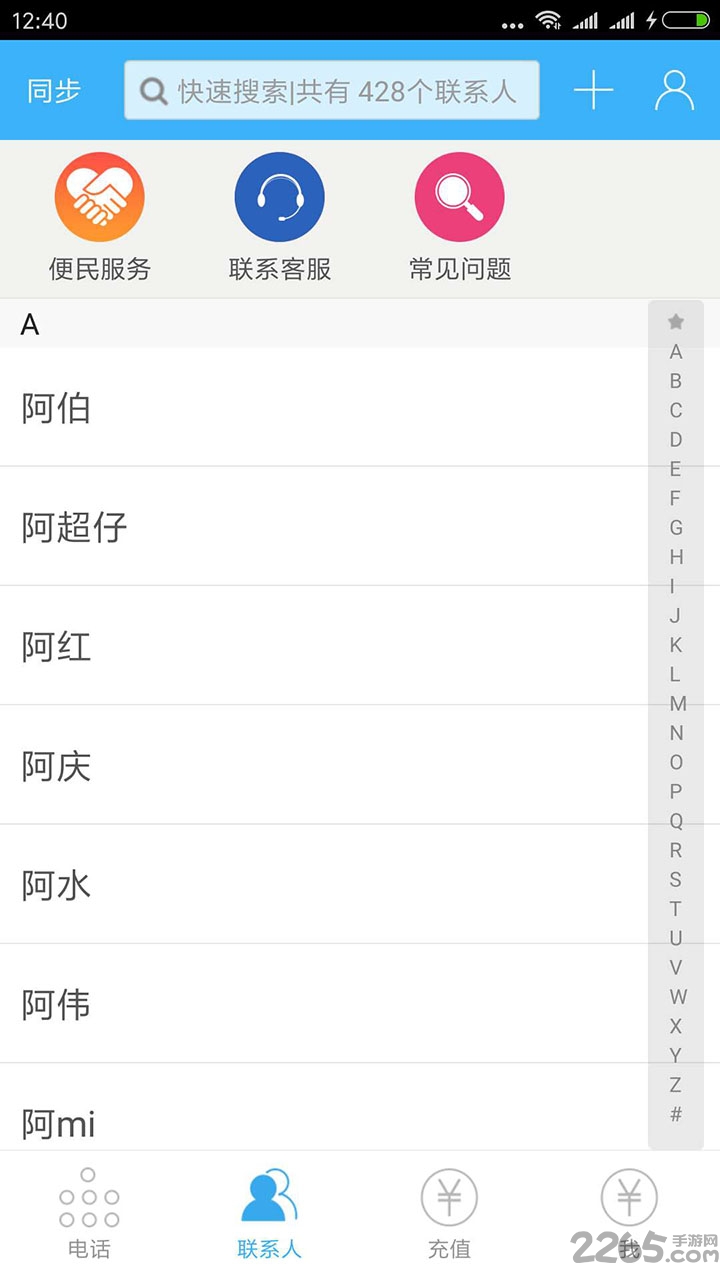
Task: Tap the star at top of alphabet index
Action: tap(676, 323)
